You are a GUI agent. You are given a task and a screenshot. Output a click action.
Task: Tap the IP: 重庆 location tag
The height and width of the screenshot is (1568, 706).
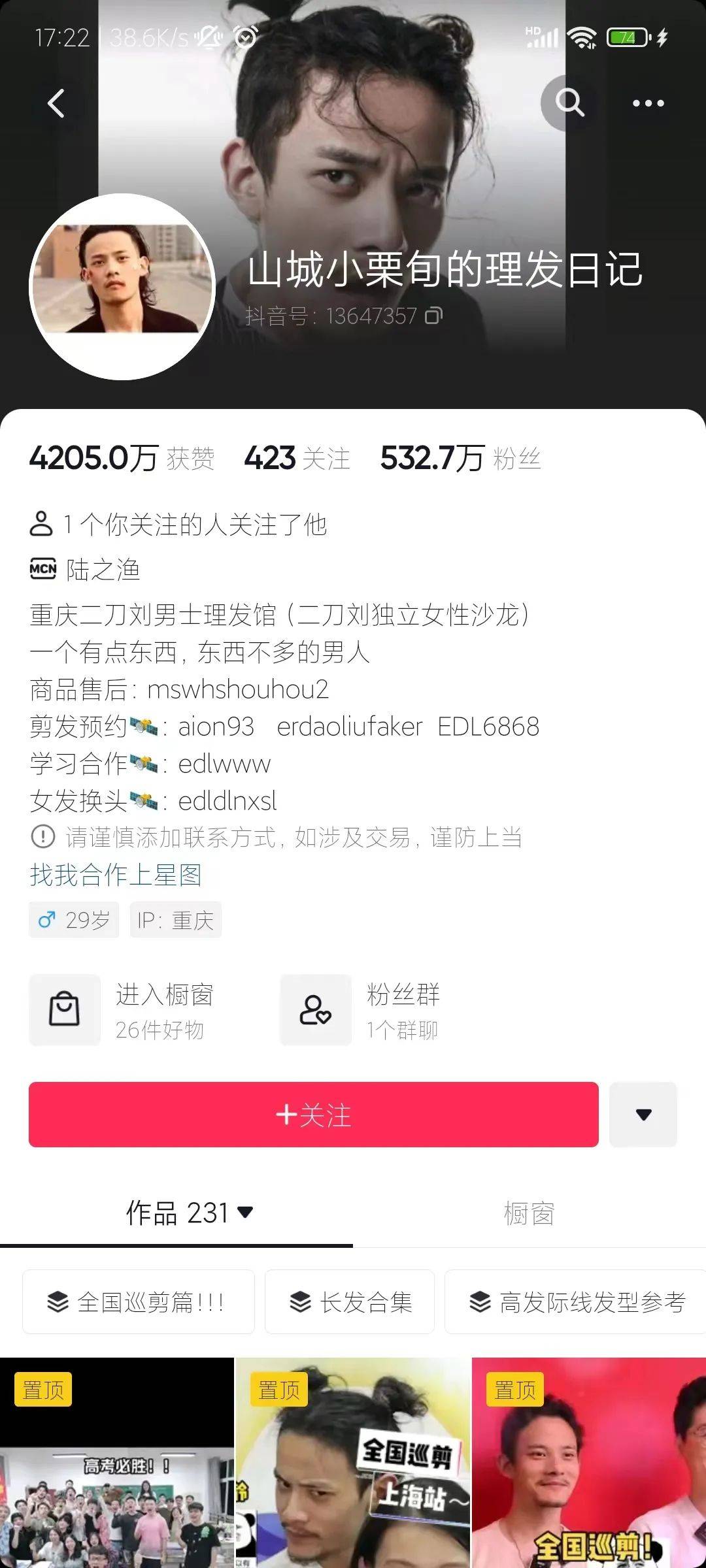coord(175,920)
